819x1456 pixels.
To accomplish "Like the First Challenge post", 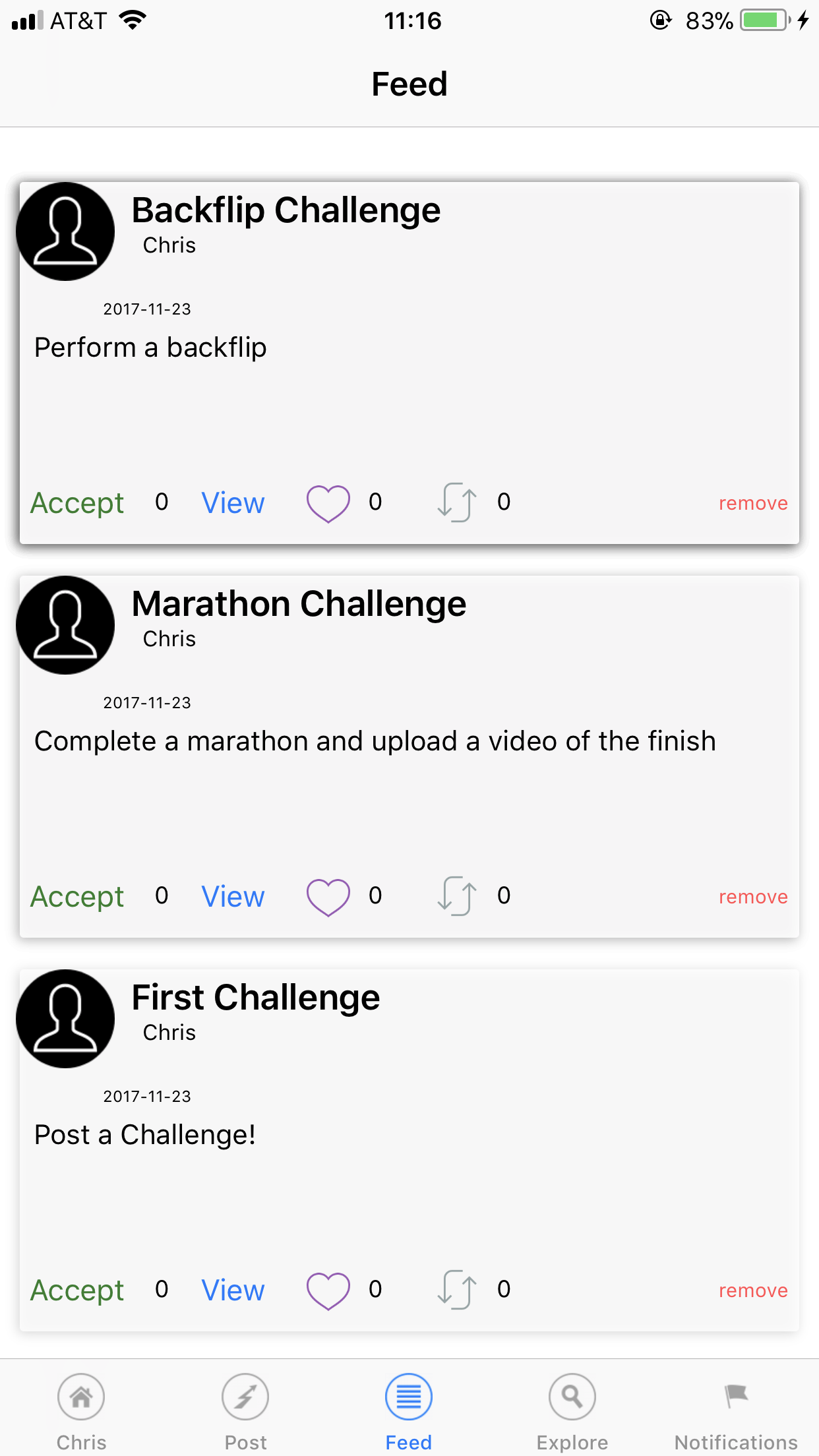I will pyautogui.click(x=328, y=1290).
